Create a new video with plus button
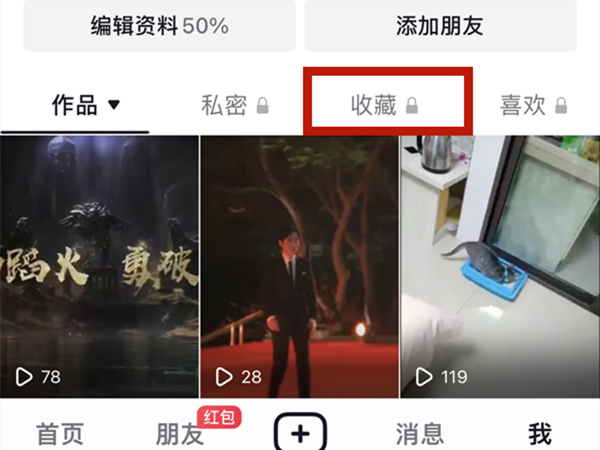The width and height of the screenshot is (600, 450). click(x=300, y=433)
